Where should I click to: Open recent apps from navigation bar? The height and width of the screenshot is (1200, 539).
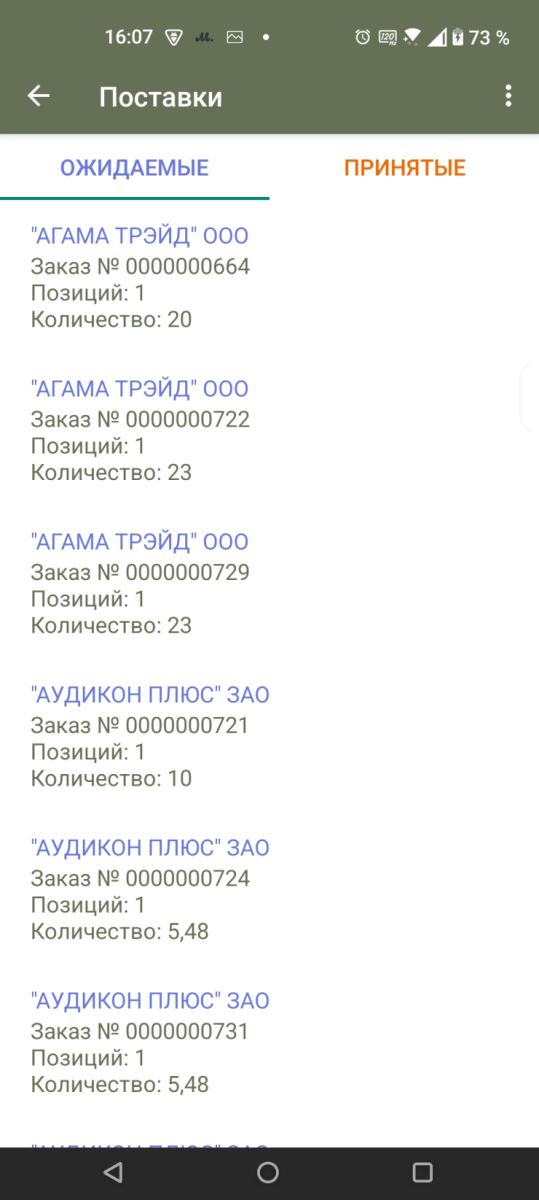(423, 1173)
